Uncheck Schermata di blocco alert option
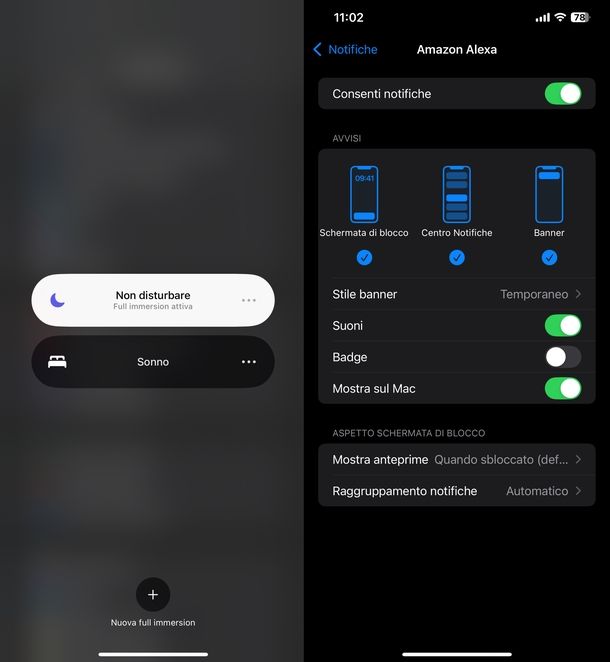Image resolution: width=610 pixels, height=662 pixels. pos(364,258)
